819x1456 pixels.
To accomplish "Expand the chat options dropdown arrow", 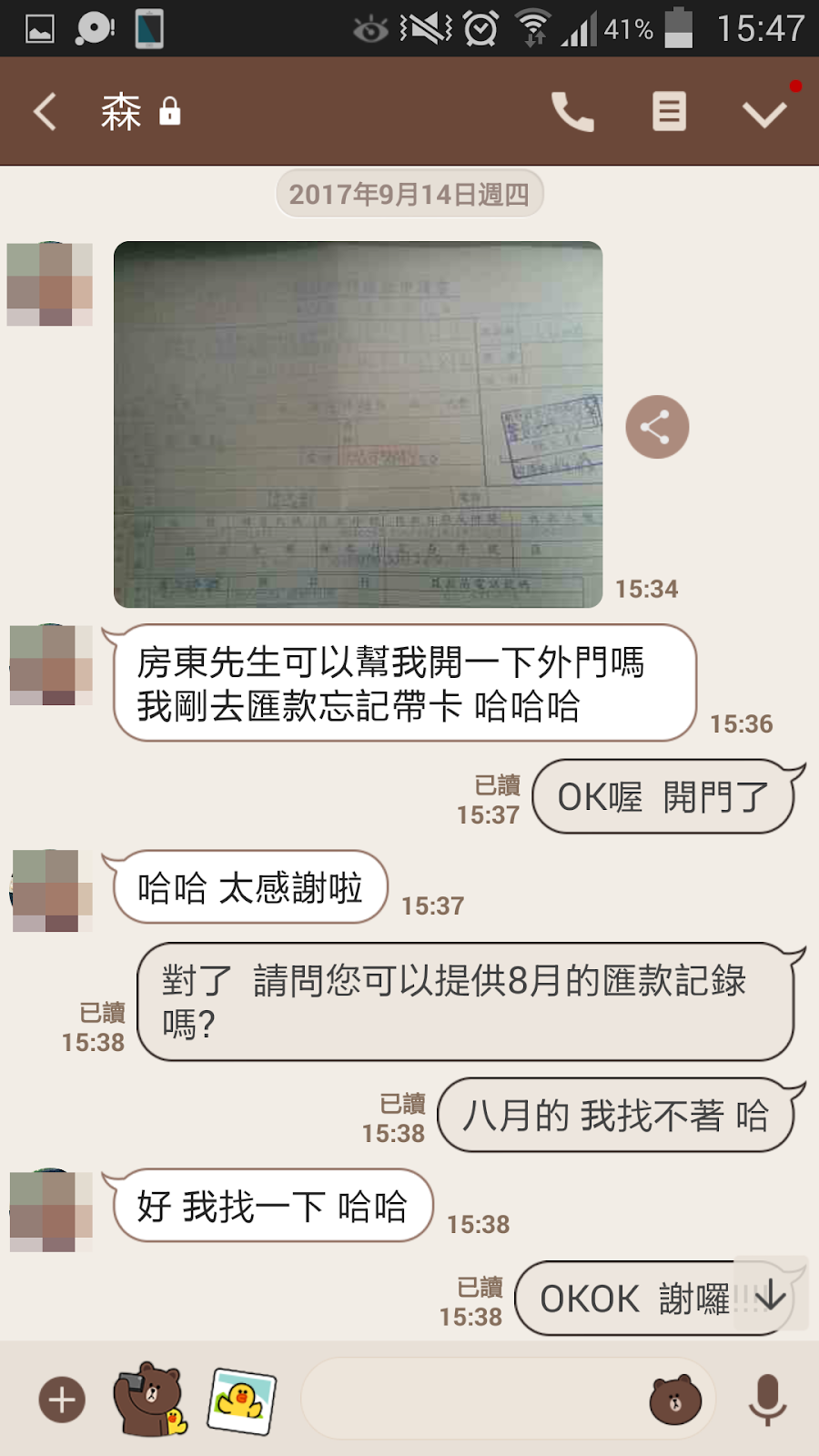I will 763,114.
